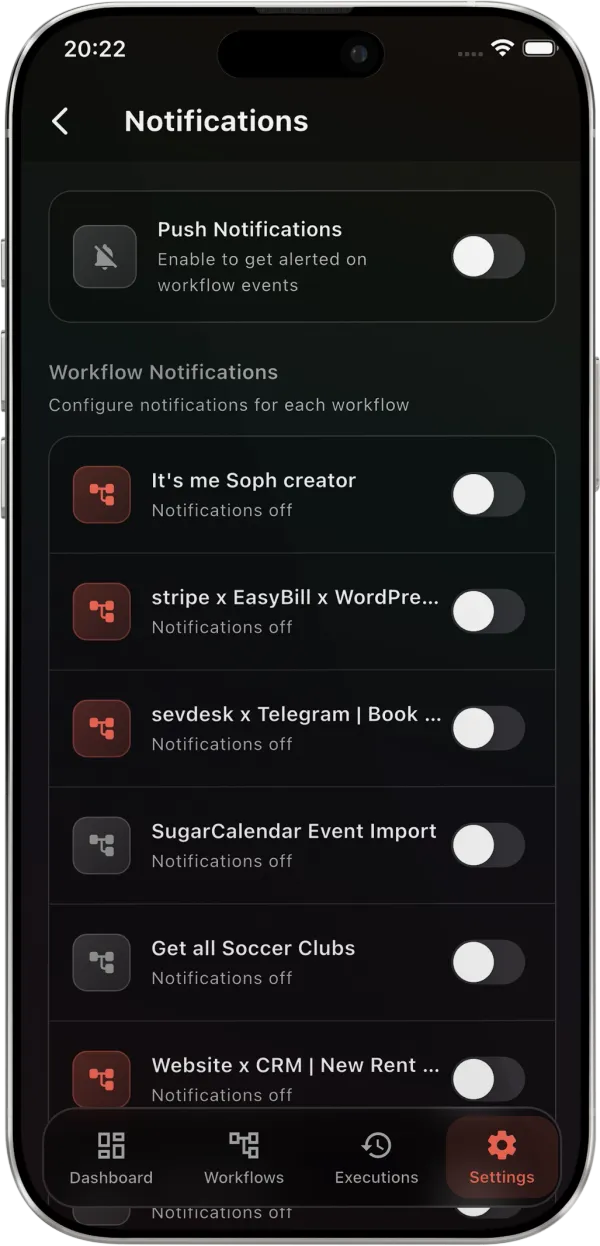This screenshot has height=1246, width=600.
Task: Select the Settings tab
Action: 501,1158
